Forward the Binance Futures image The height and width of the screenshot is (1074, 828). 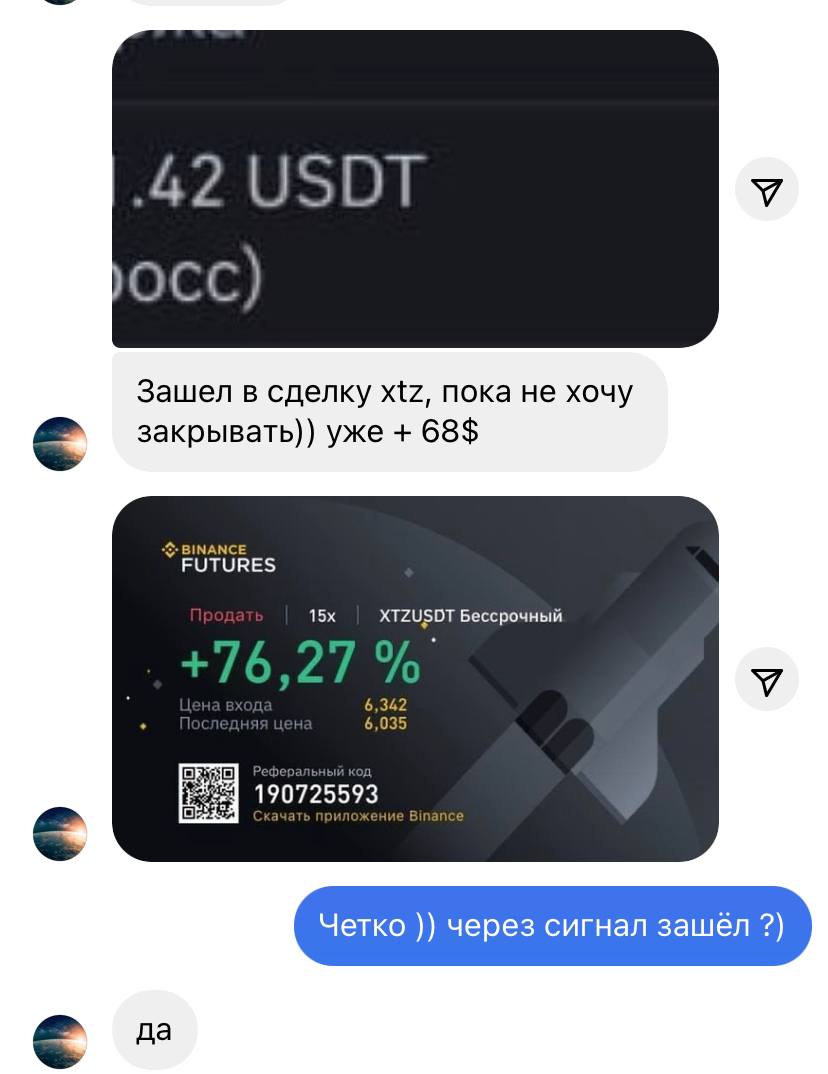pyautogui.click(x=766, y=680)
